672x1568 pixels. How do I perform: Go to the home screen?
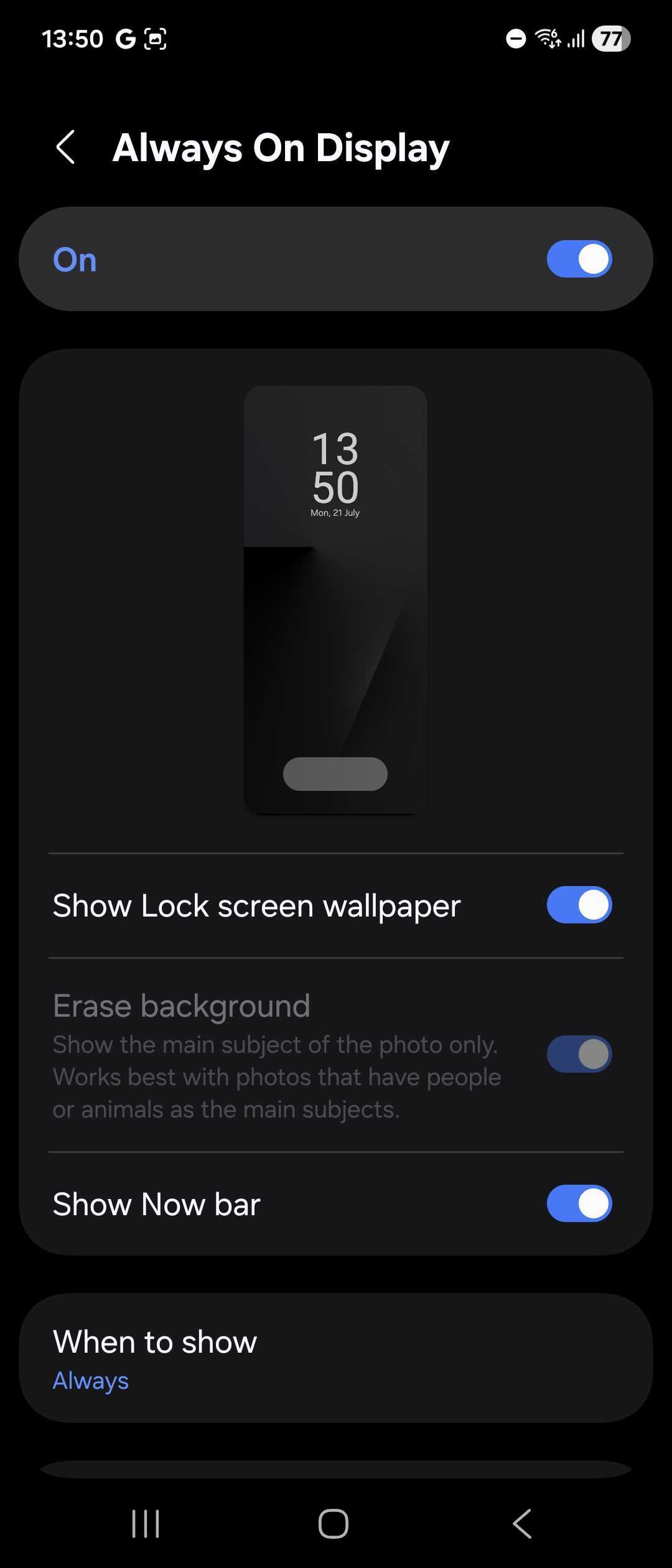click(x=334, y=1524)
